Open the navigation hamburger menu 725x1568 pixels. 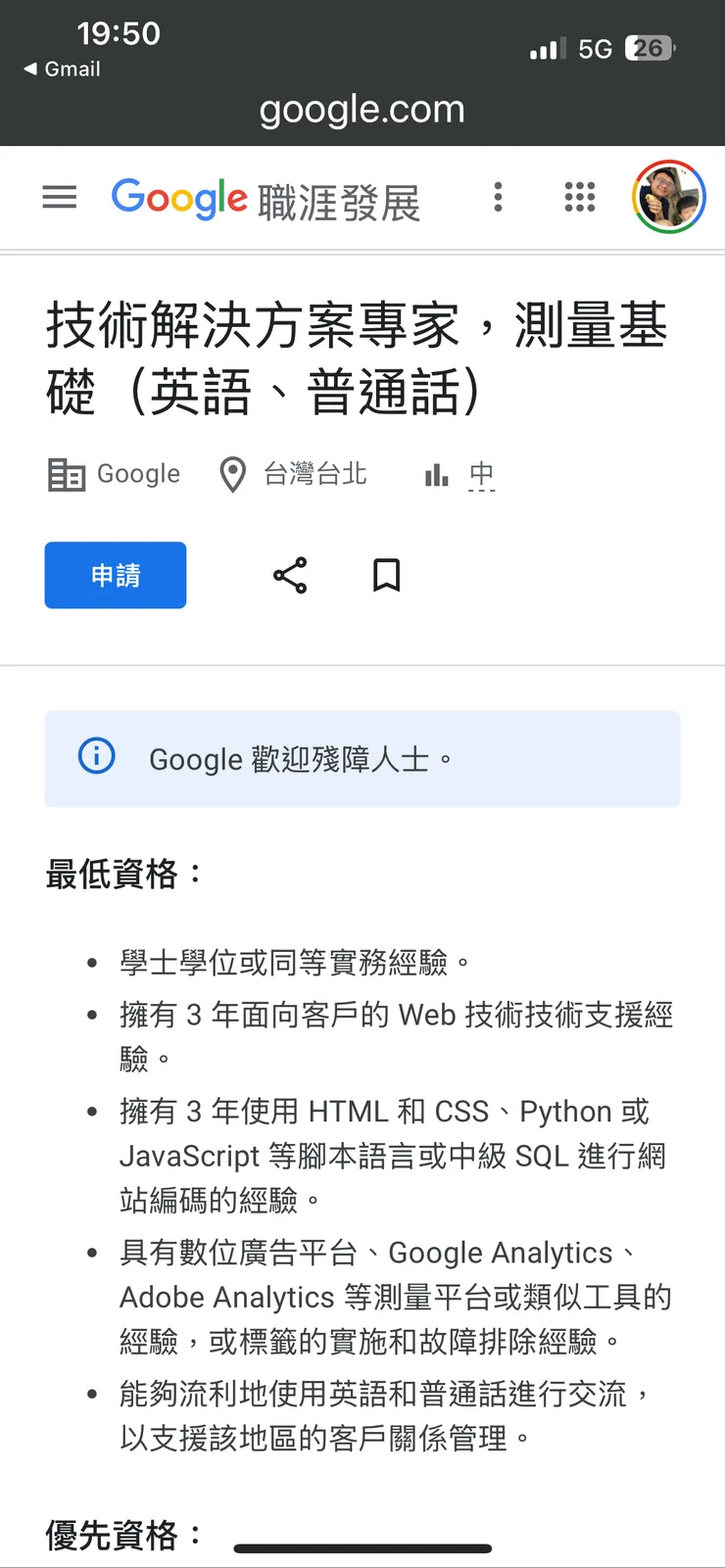coord(59,197)
